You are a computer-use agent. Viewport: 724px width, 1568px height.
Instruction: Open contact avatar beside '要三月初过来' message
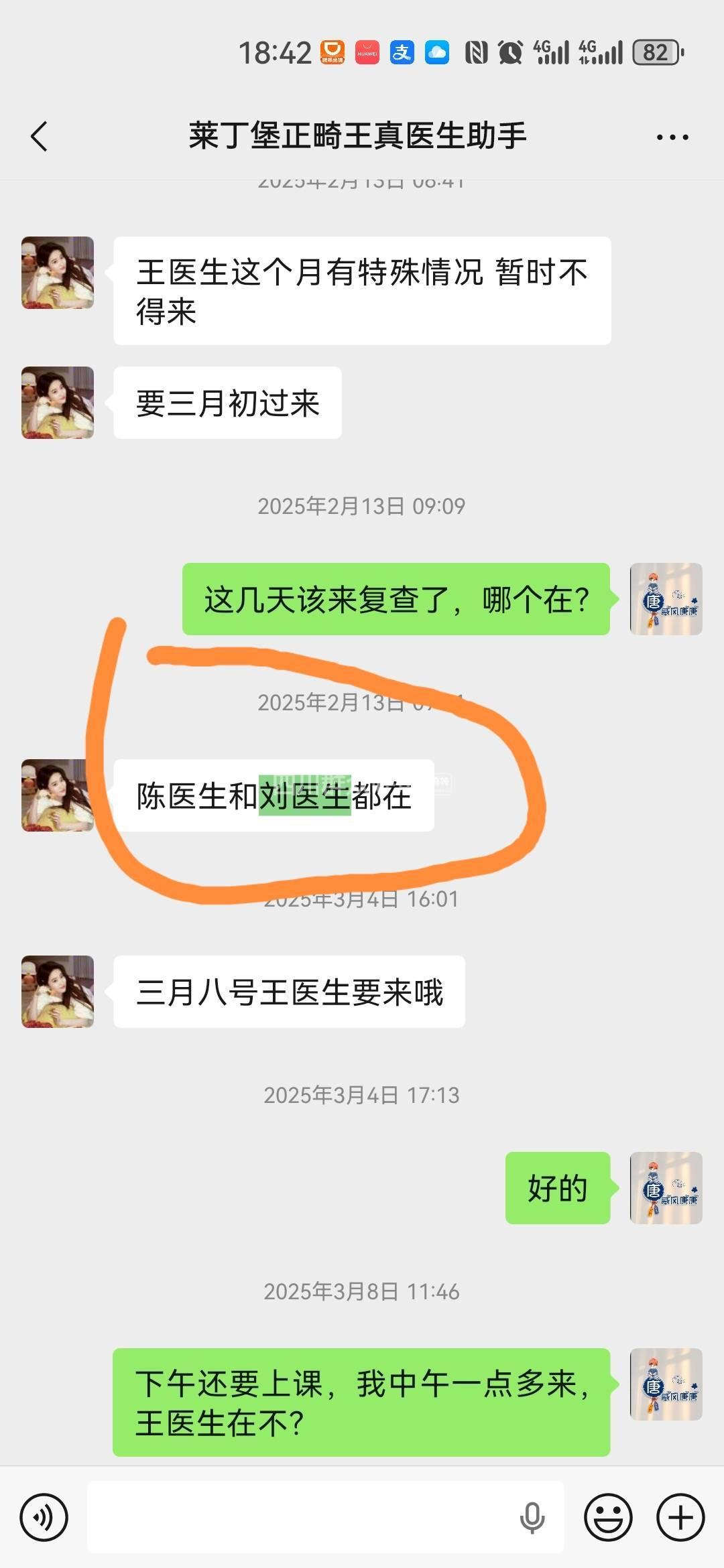[58, 403]
